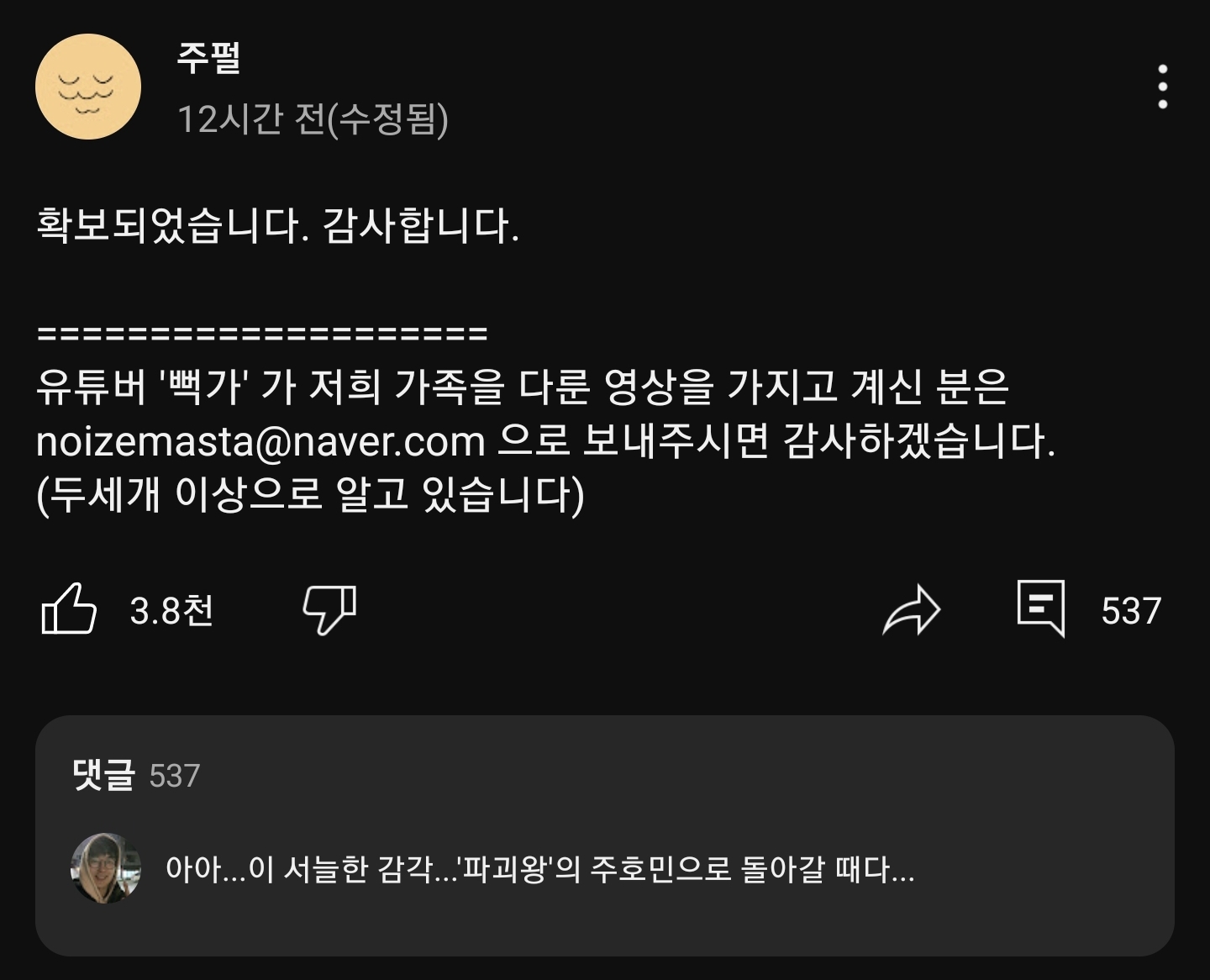Share this post via arrow icon
This screenshot has width=1210, height=980.
tap(912, 609)
